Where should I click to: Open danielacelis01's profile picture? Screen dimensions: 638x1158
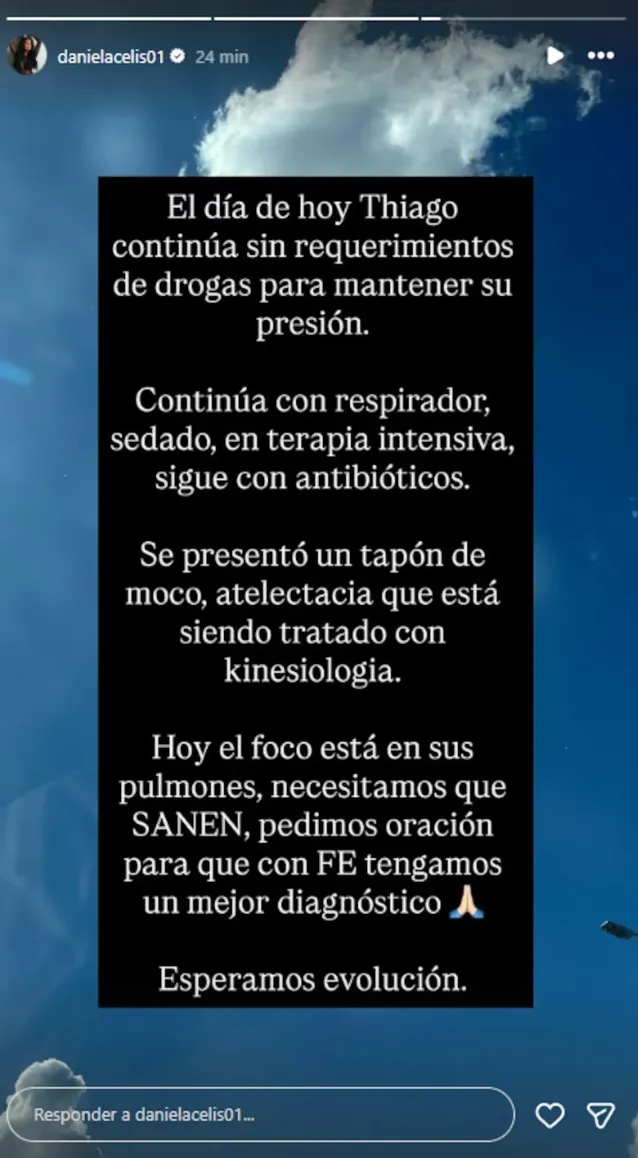27,56
